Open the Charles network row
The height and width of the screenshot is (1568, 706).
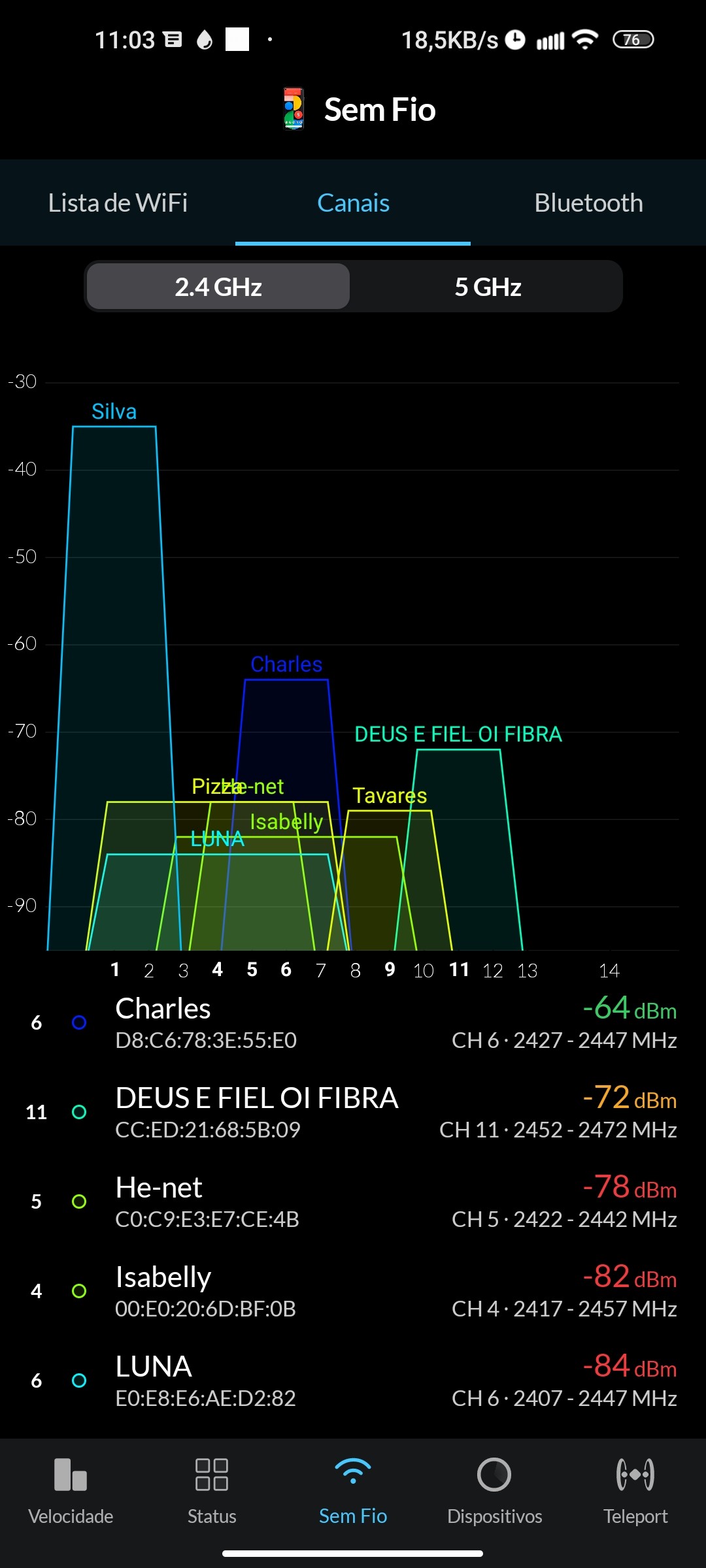coord(353,1023)
